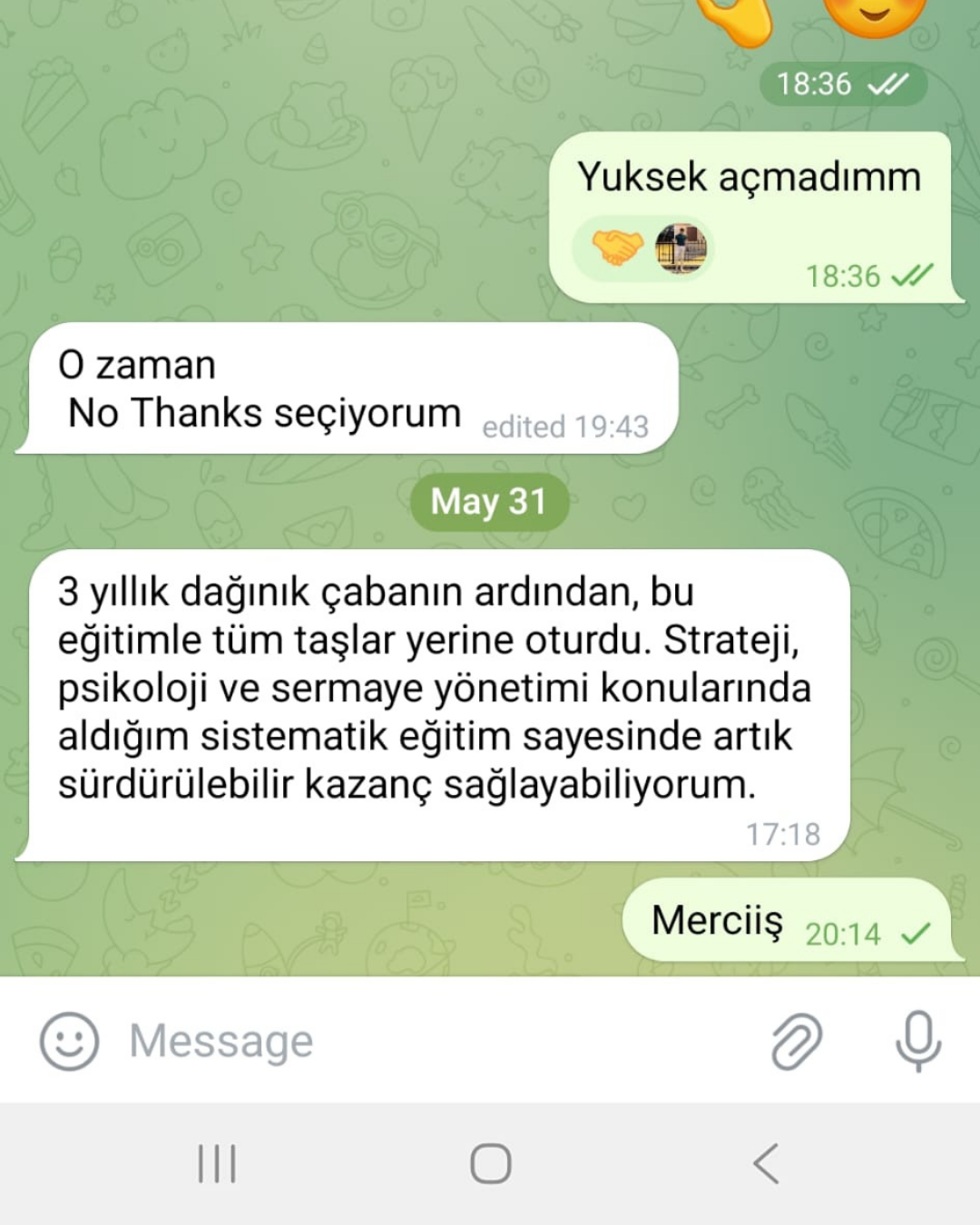Go back using system navigation
The height and width of the screenshot is (1225, 980).
767,1163
